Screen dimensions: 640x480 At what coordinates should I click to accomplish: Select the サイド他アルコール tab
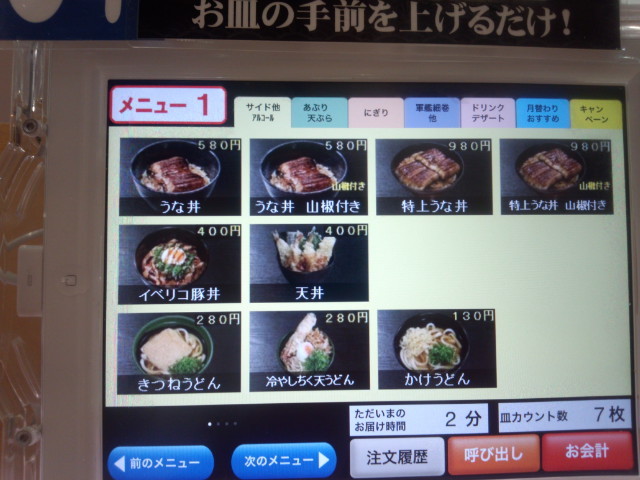262,112
